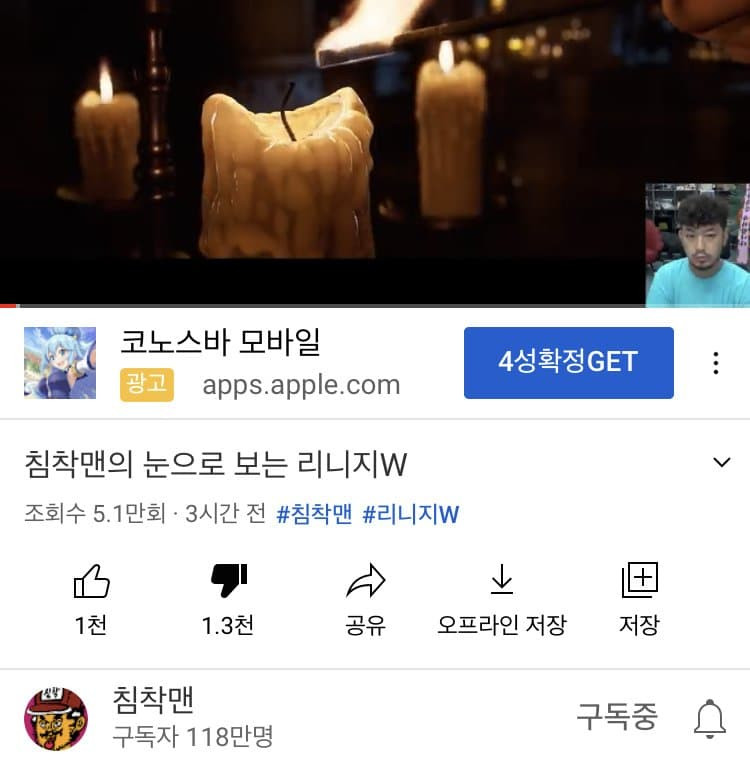Open the ad overflow menu
Viewport: 750px width, 765px height.
click(x=716, y=363)
